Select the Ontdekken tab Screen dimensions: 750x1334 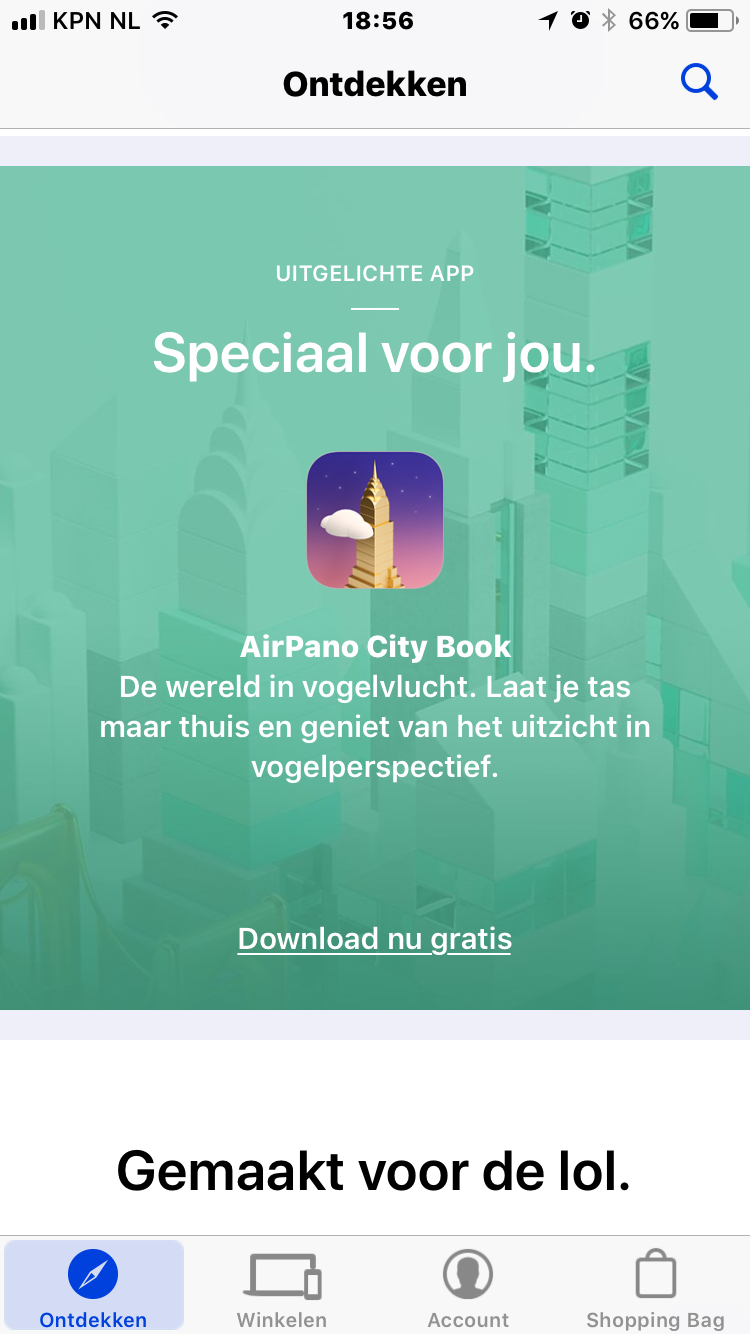tap(93, 1286)
